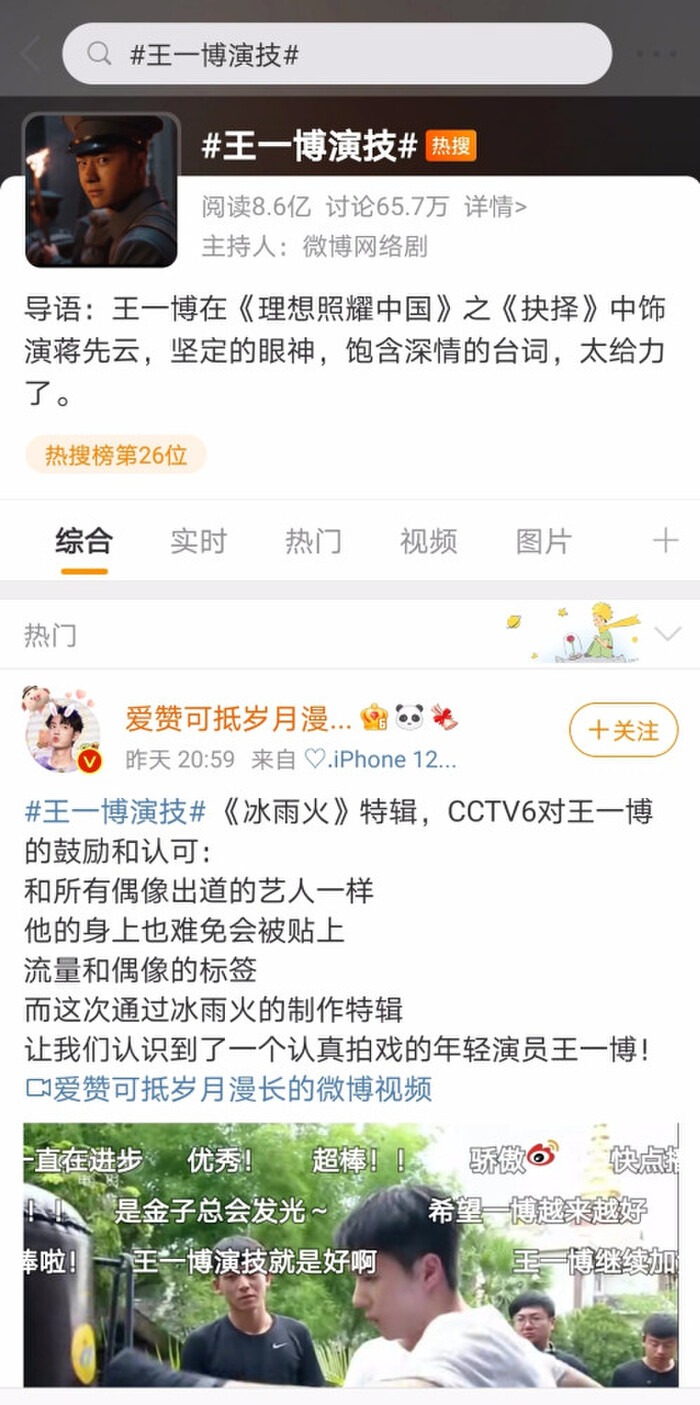Image resolution: width=700 pixels, height=1405 pixels.
Task: Play the post's video thumbnail
Action: 350,1255
